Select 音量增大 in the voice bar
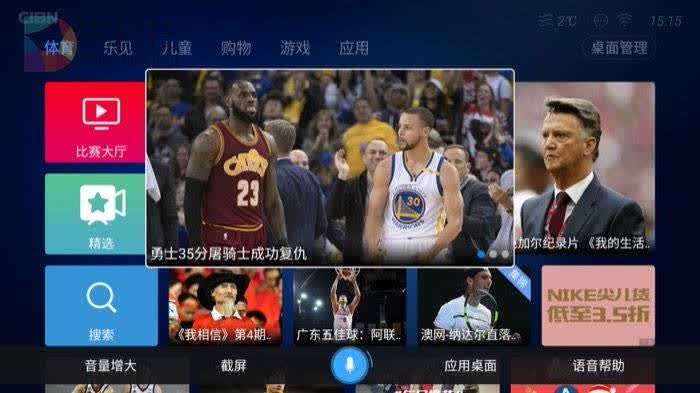 point(110,366)
